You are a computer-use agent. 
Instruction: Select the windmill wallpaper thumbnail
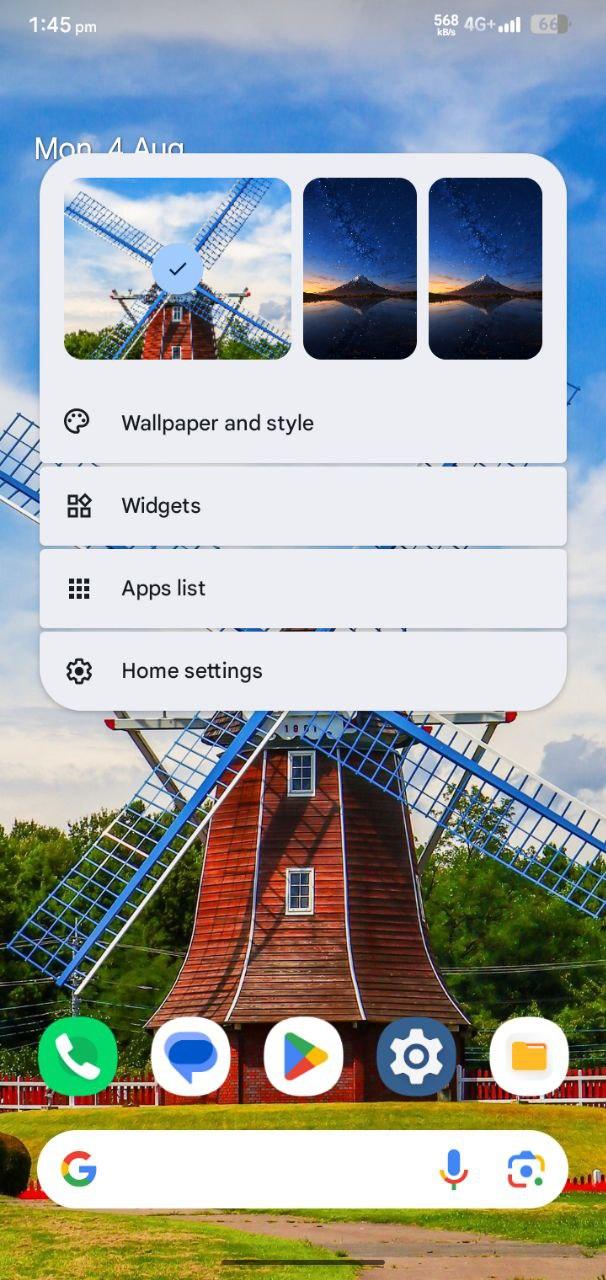pyautogui.click(x=178, y=268)
